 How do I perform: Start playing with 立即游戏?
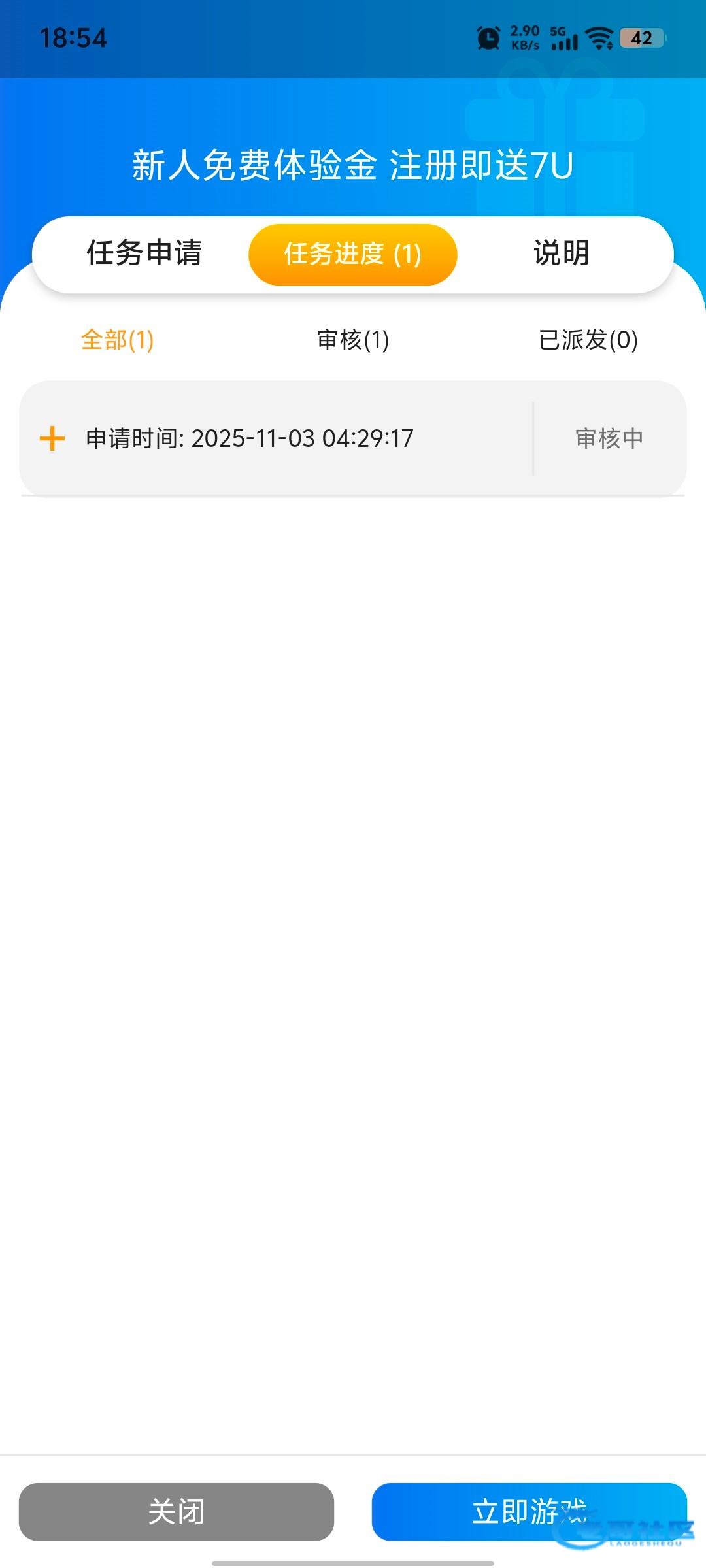tap(529, 1511)
